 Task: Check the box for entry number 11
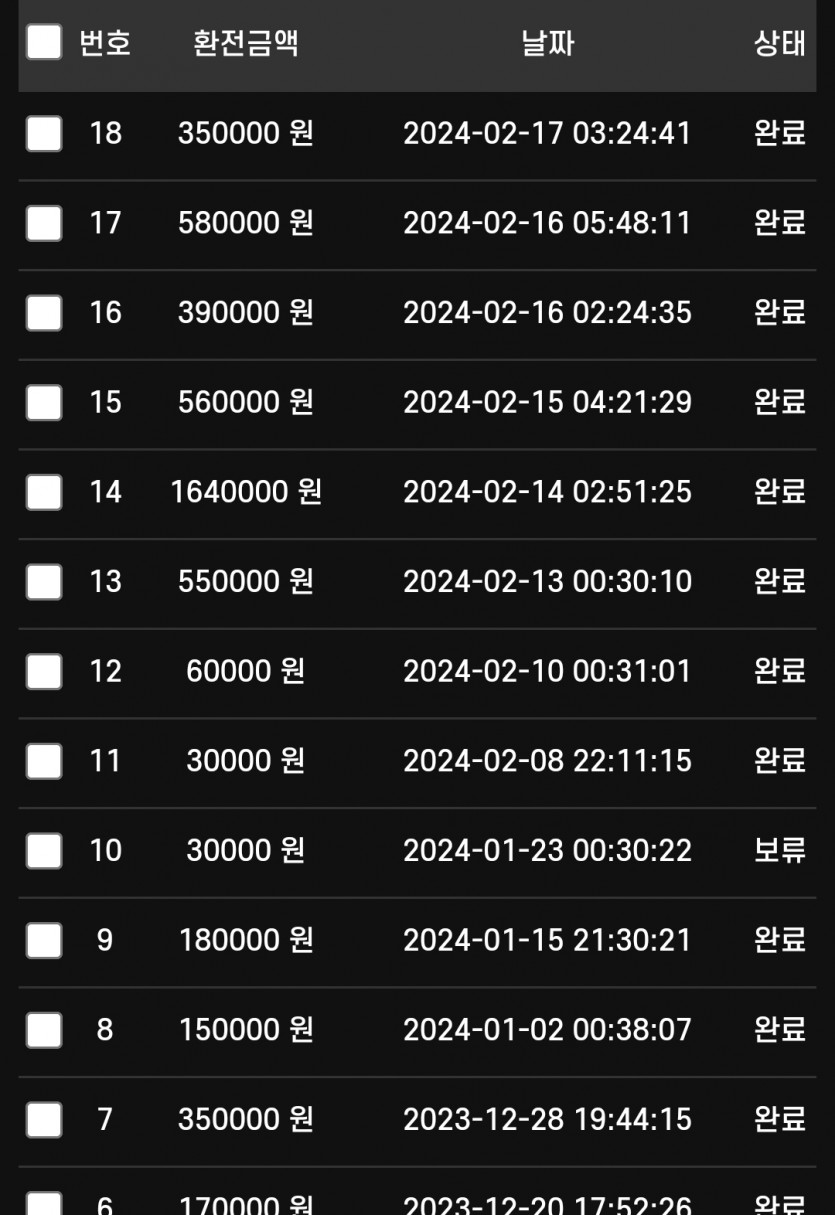[44, 761]
